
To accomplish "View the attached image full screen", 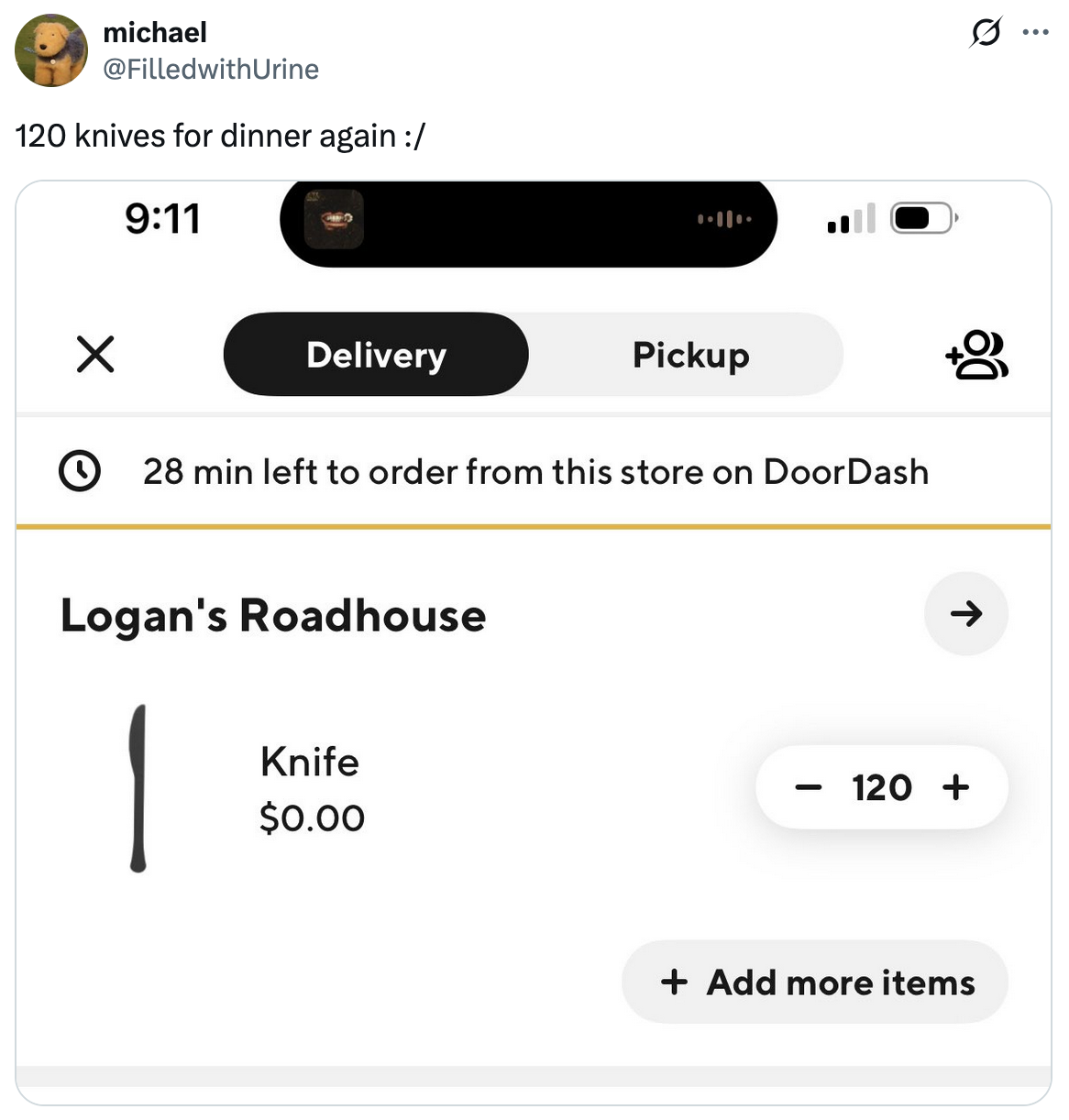I will point(534,642).
